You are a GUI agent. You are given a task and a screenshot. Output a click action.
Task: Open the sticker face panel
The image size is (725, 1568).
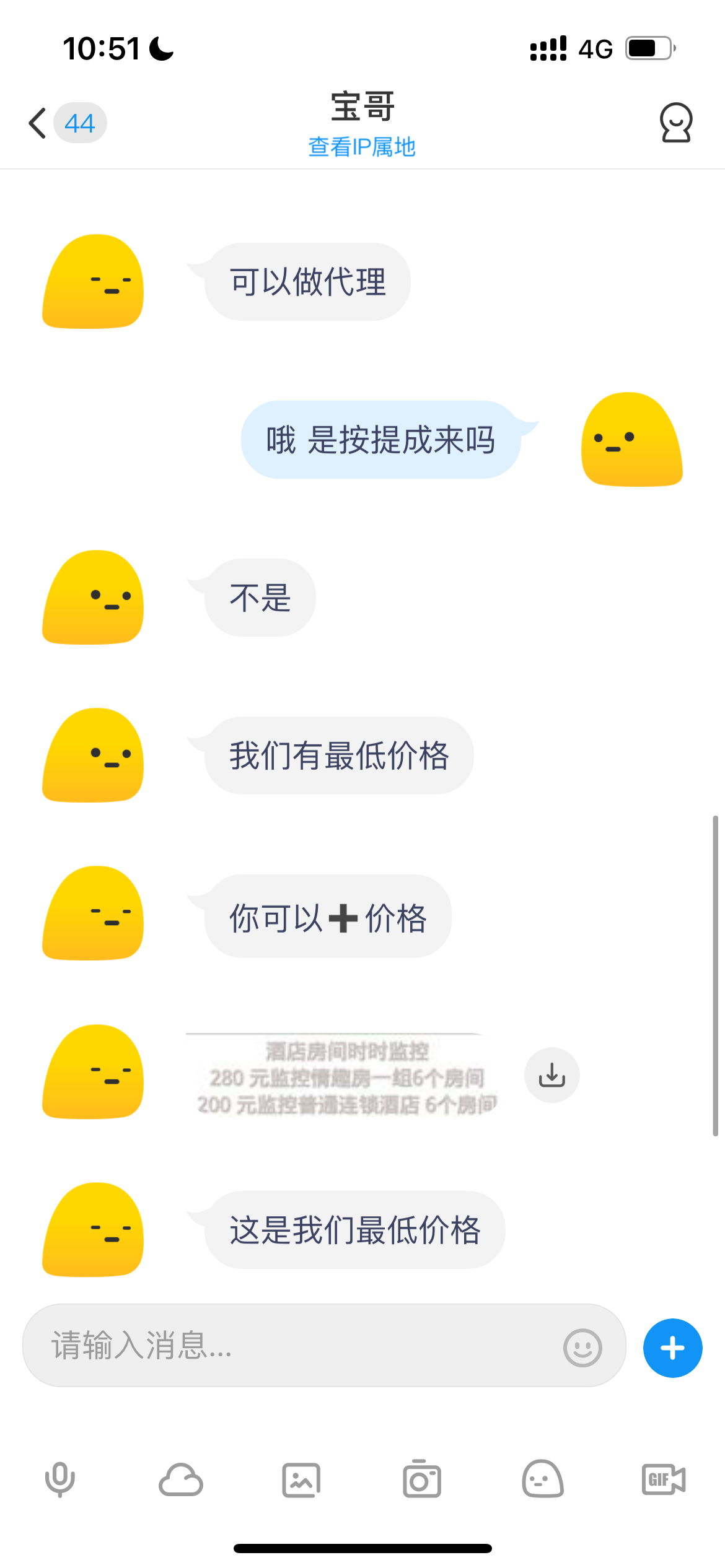pyautogui.click(x=543, y=1479)
